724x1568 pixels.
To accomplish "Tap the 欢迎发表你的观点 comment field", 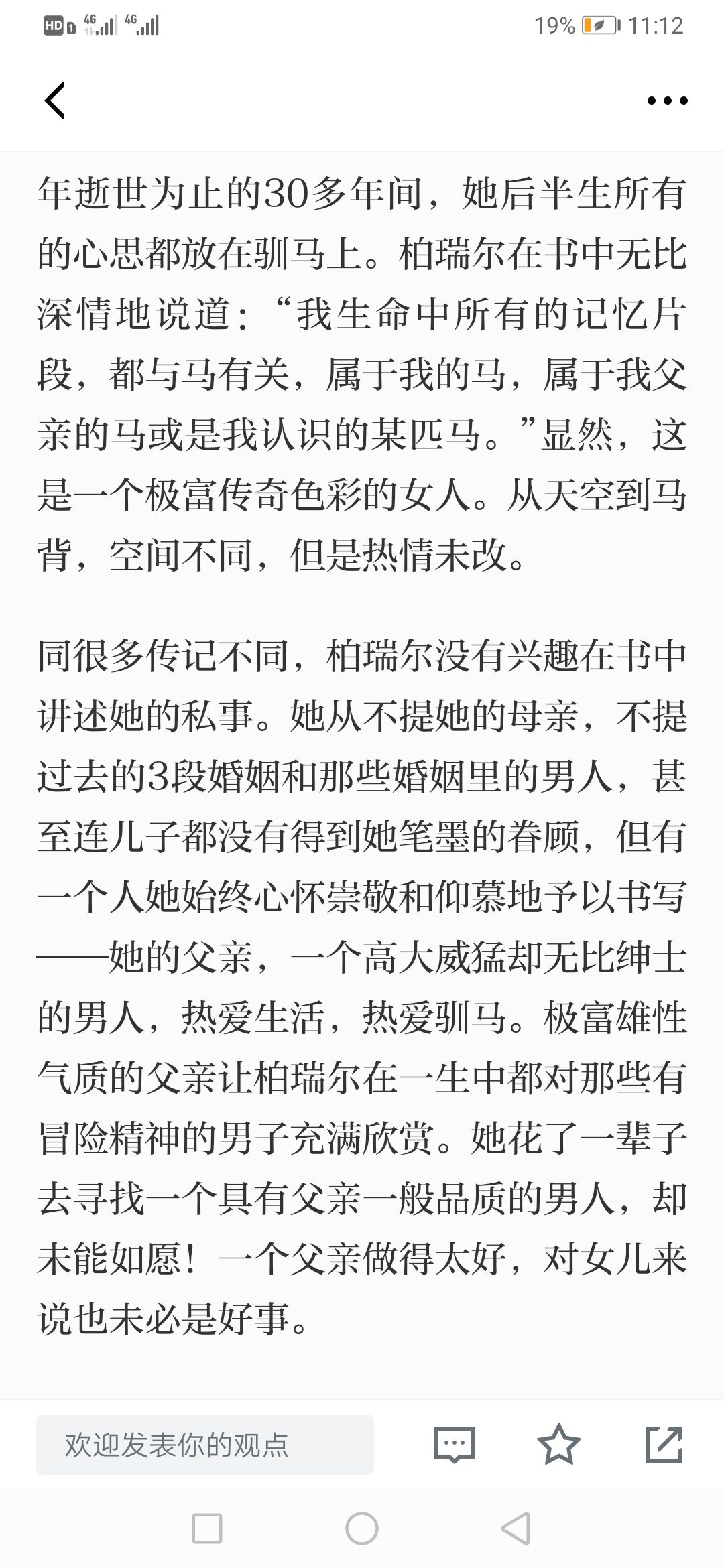I will (x=205, y=1444).
